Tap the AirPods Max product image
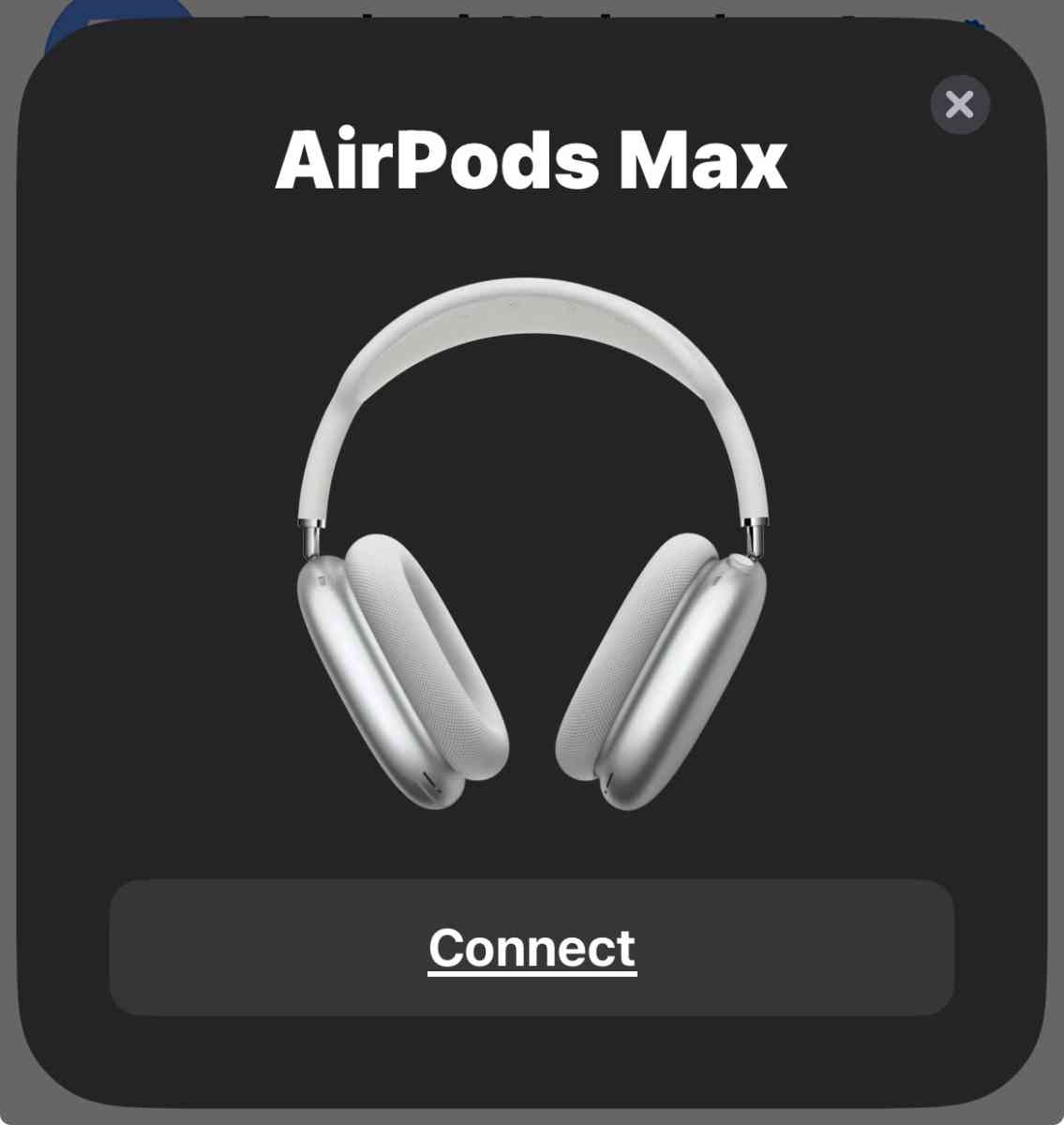 coord(530,544)
